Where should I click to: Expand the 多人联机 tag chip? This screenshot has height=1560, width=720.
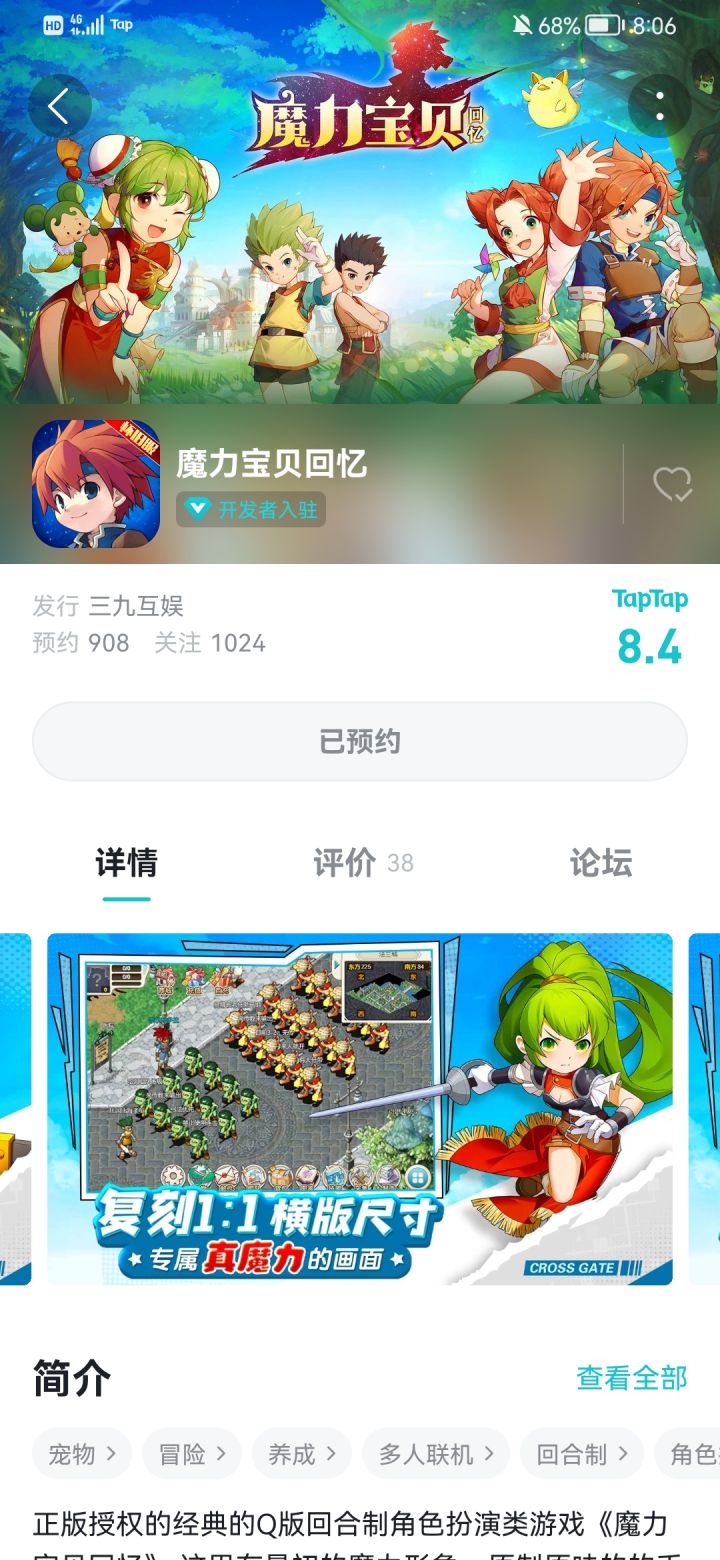(x=434, y=1454)
